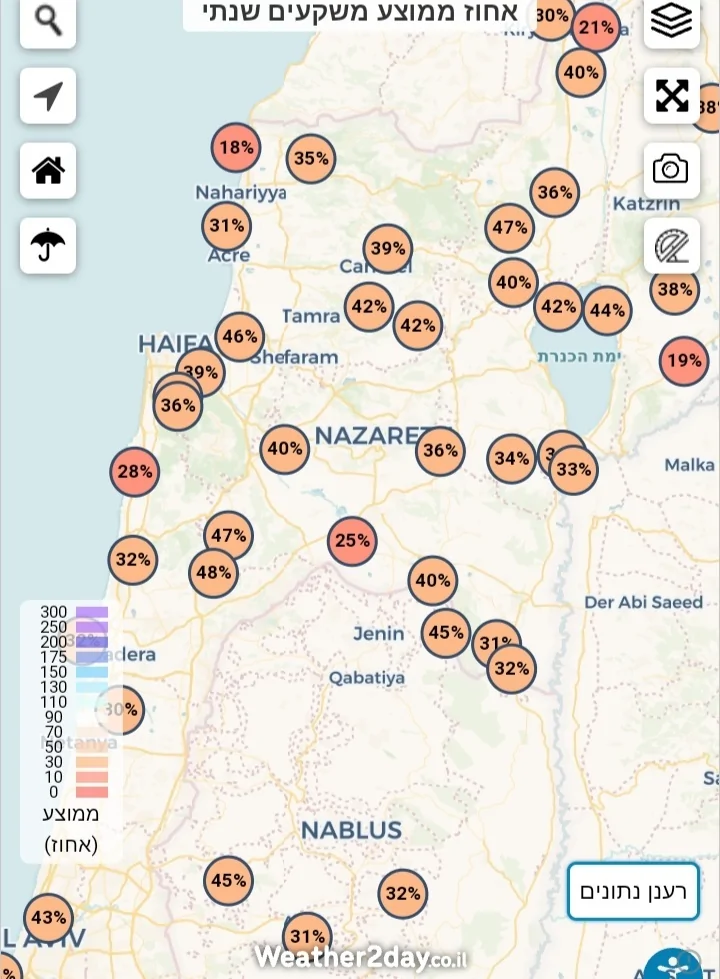Tap the רענן נתונים refresh button
720x979 pixels.
[633, 891]
